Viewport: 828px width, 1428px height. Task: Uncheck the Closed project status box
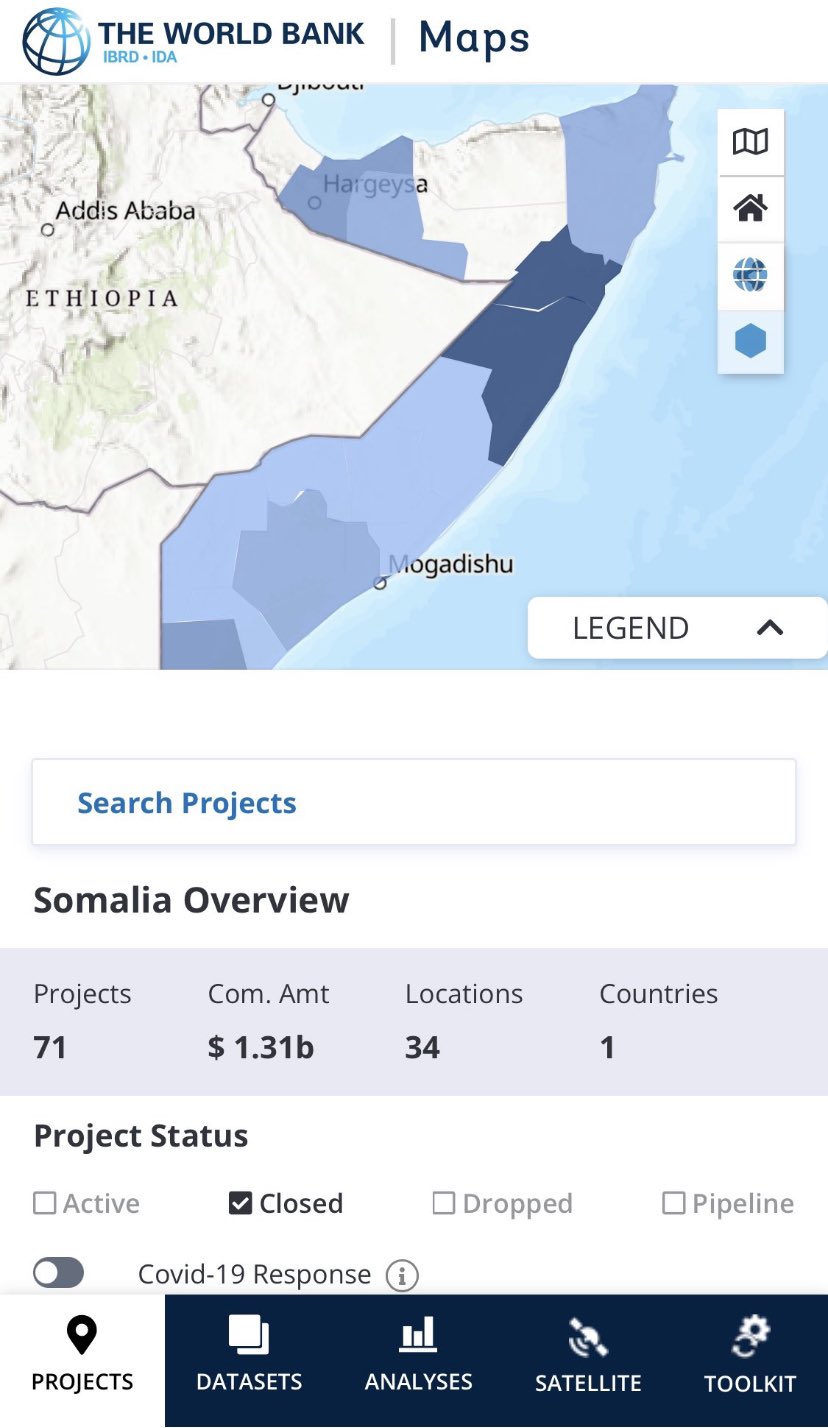tap(240, 1203)
